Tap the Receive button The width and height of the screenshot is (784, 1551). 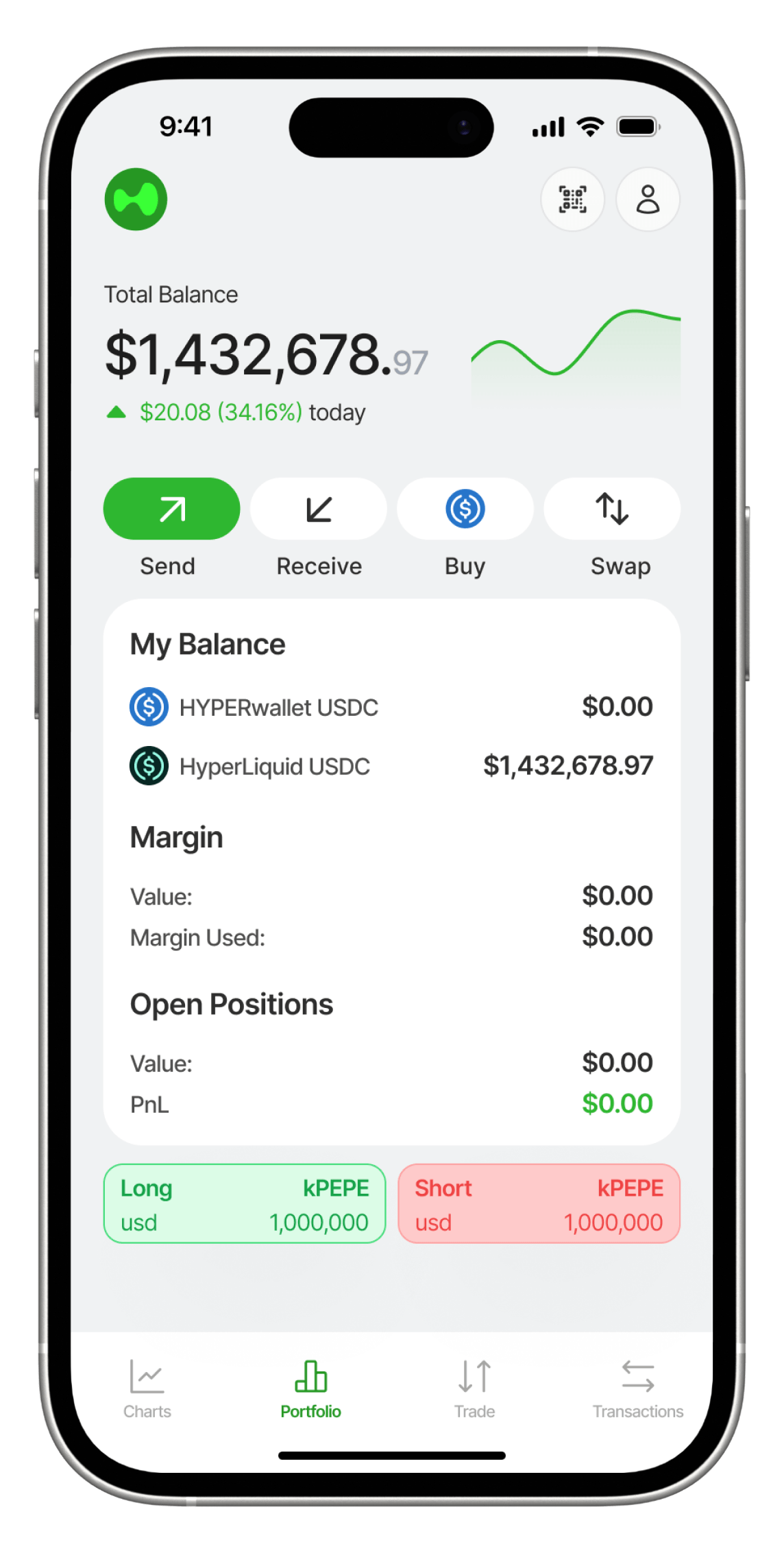click(x=319, y=509)
